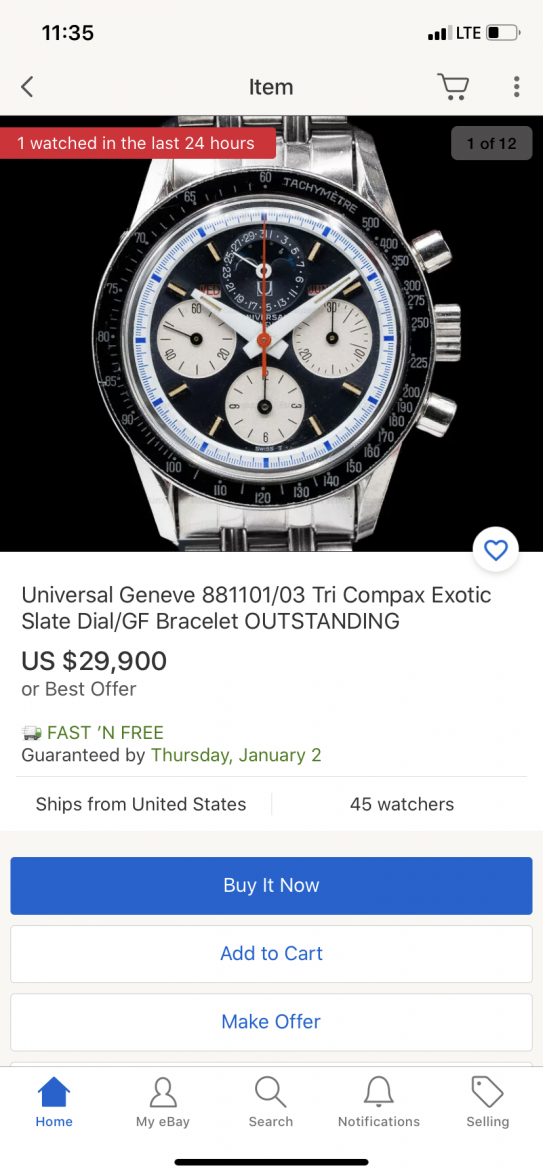Switch to the Home tab
Screen dimensions: 543x1176
54,1102
